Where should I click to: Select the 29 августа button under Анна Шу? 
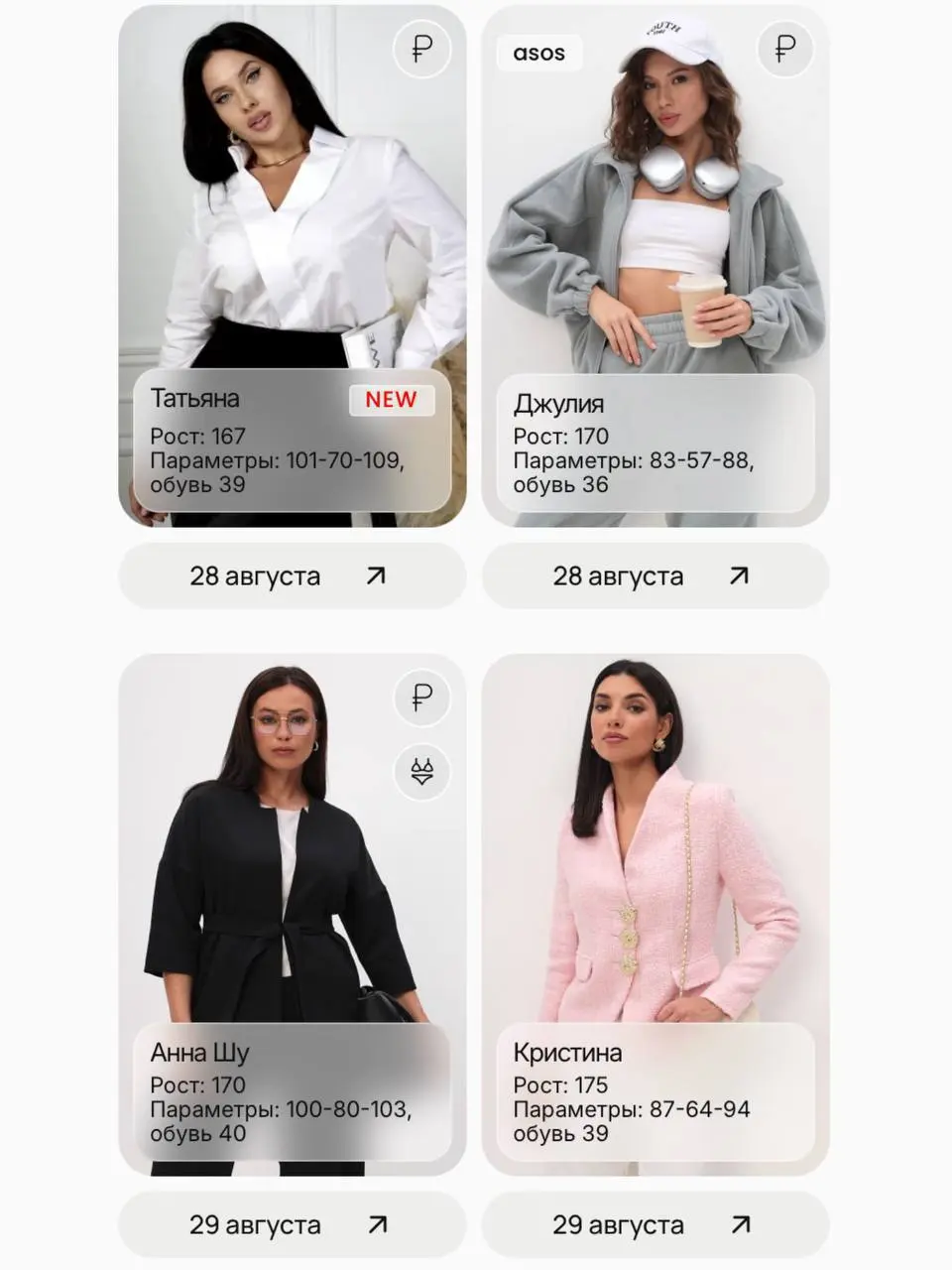click(292, 1224)
